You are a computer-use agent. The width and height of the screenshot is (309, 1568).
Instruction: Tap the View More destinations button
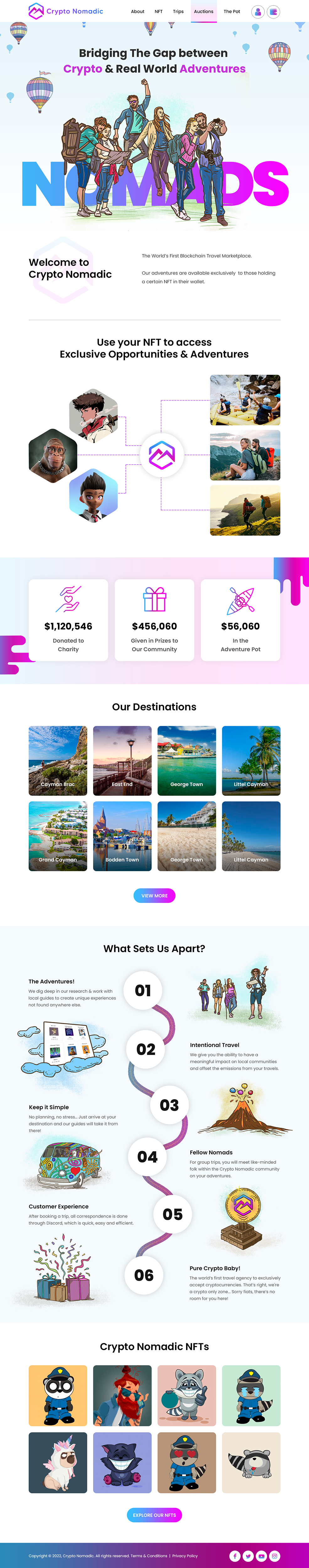click(154, 895)
